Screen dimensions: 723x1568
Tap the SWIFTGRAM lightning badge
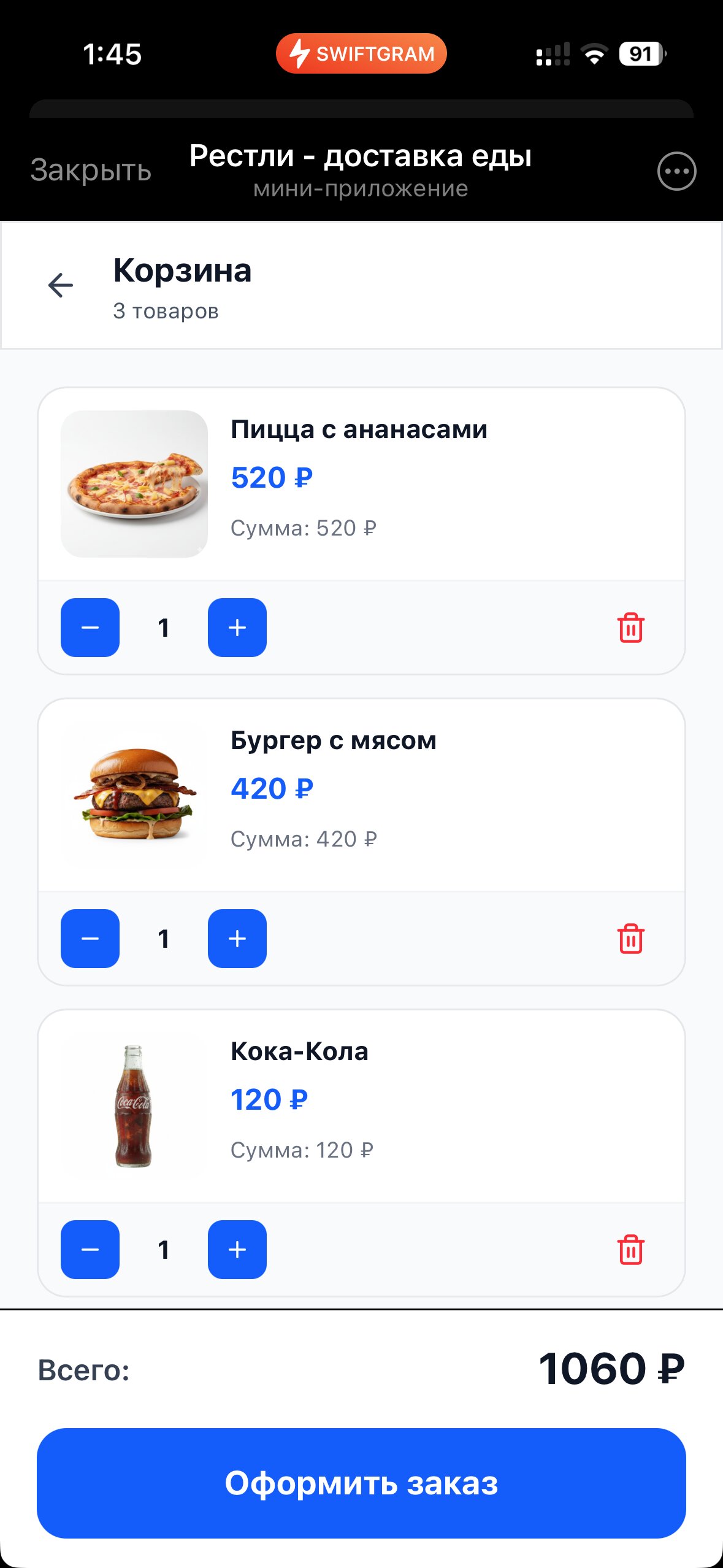point(361,54)
